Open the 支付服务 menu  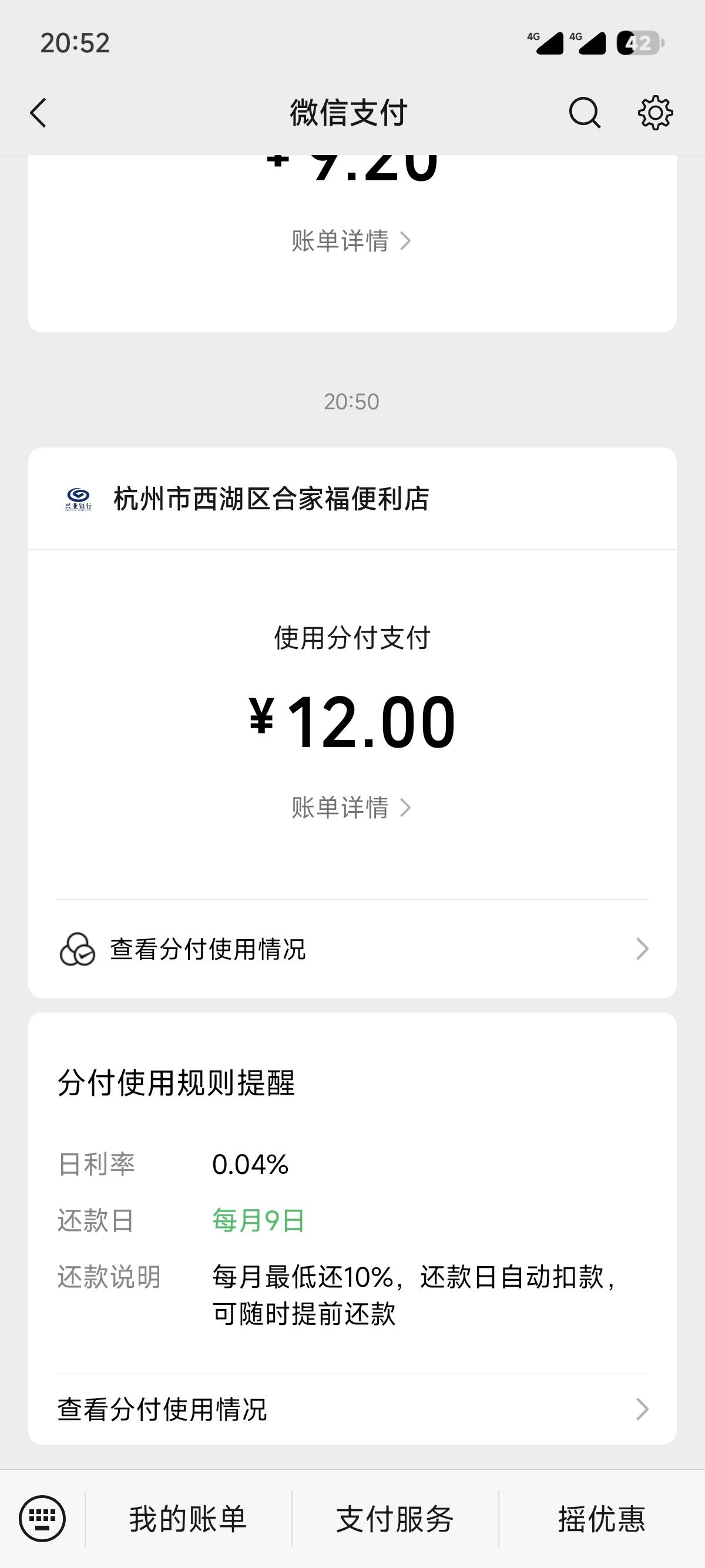[x=395, y=1519]
